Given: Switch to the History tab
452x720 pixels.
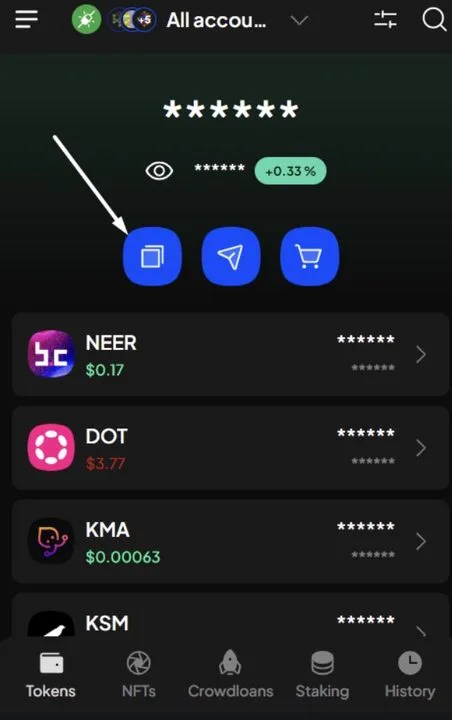Looking at the screenshot, I should [x=410, y=675].
